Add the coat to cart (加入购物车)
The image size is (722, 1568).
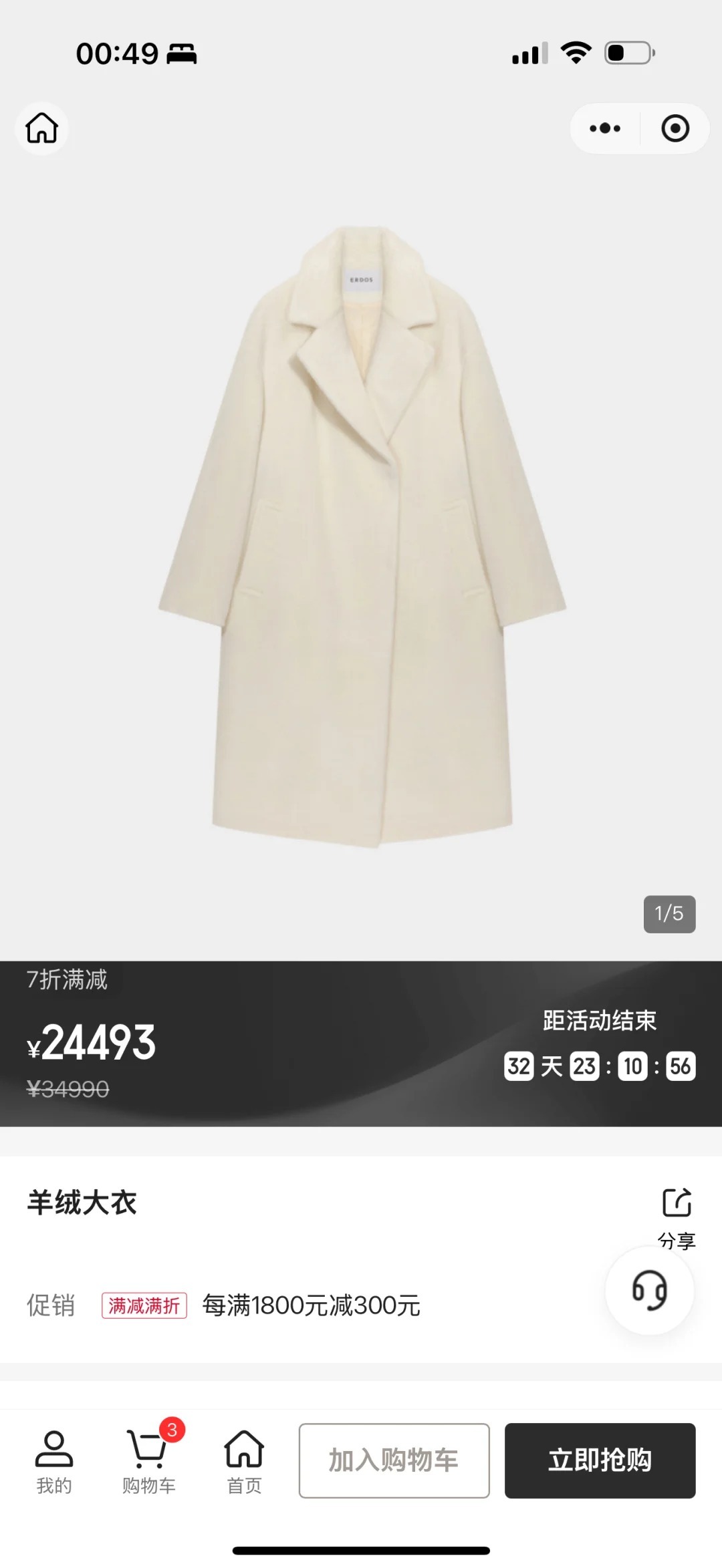(x=394, y=1460)
